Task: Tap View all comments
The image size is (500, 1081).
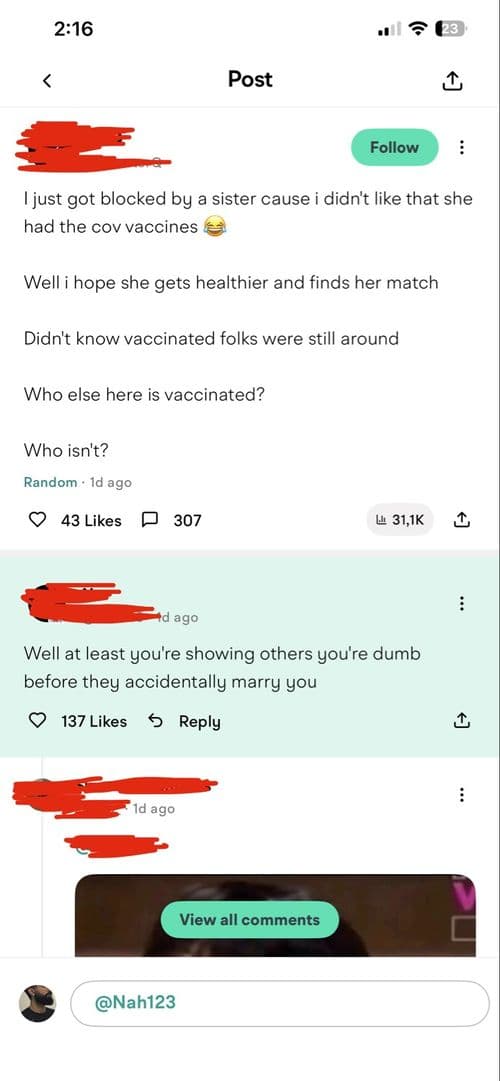Action: pyautogui.click(x=250, y=920)
